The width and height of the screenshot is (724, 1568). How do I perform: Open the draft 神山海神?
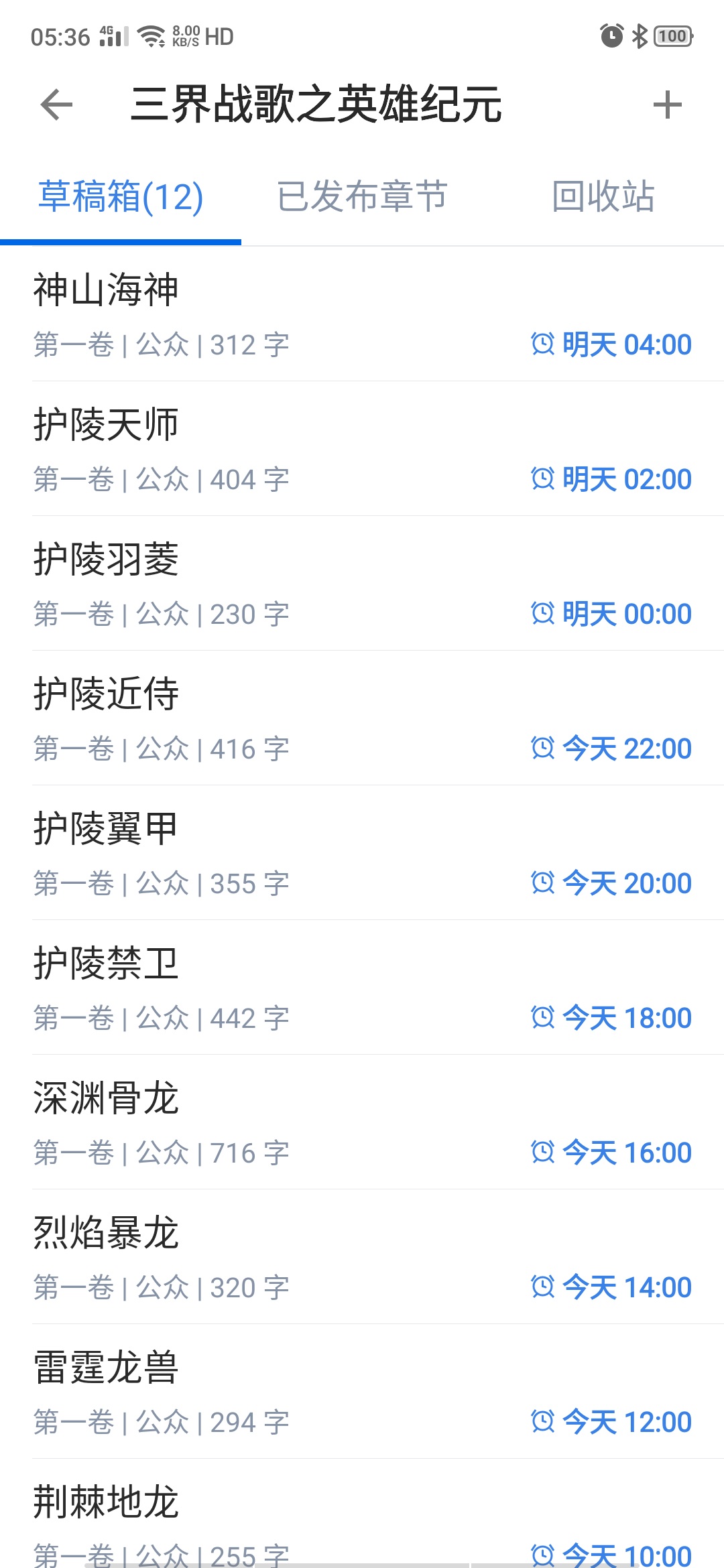362,315
